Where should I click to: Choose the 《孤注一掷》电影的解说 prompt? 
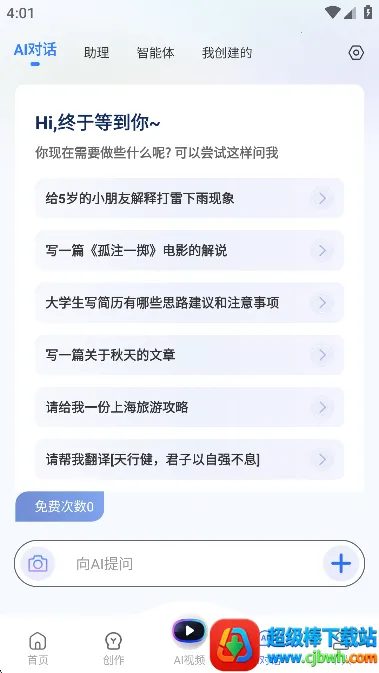[x=189, y=251]
